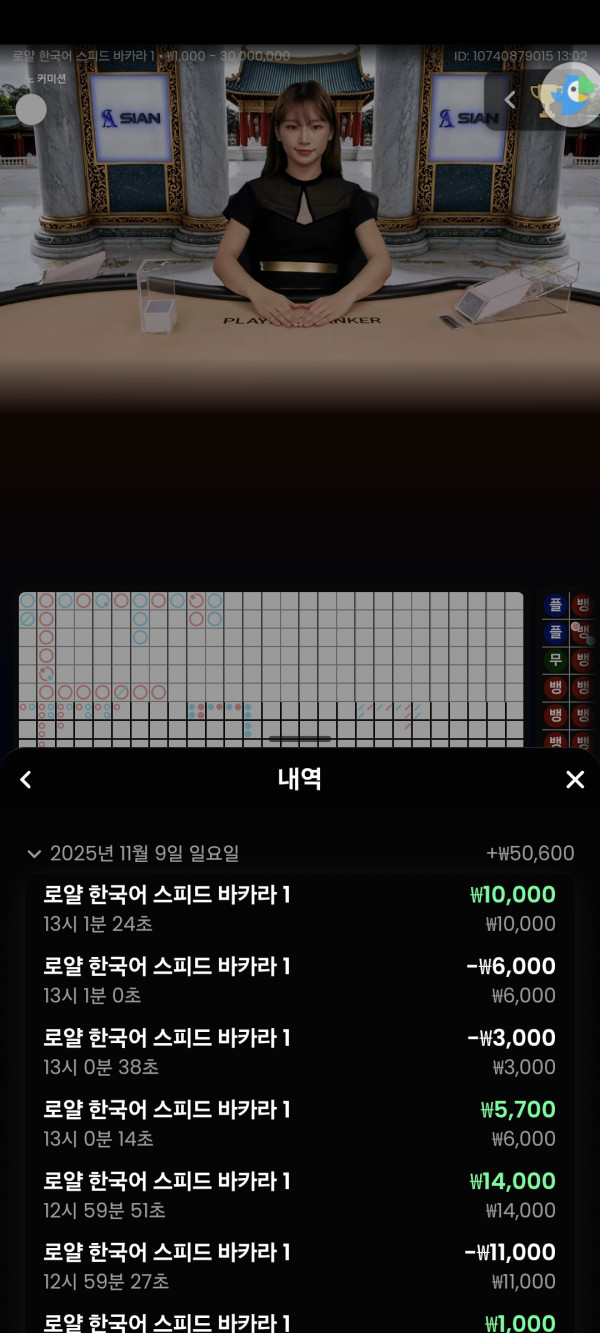Close the 내역 history panel
The width and height of the screenshot is (600, 1333).
click(575, 780)
